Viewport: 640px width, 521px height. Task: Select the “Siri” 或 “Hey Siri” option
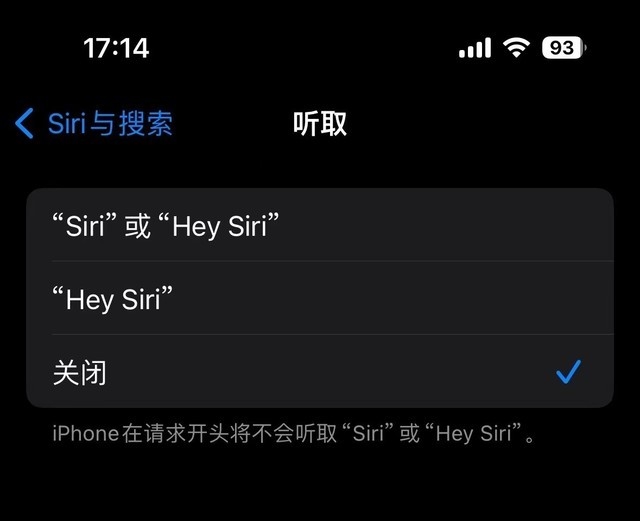(x=319, y=226)
